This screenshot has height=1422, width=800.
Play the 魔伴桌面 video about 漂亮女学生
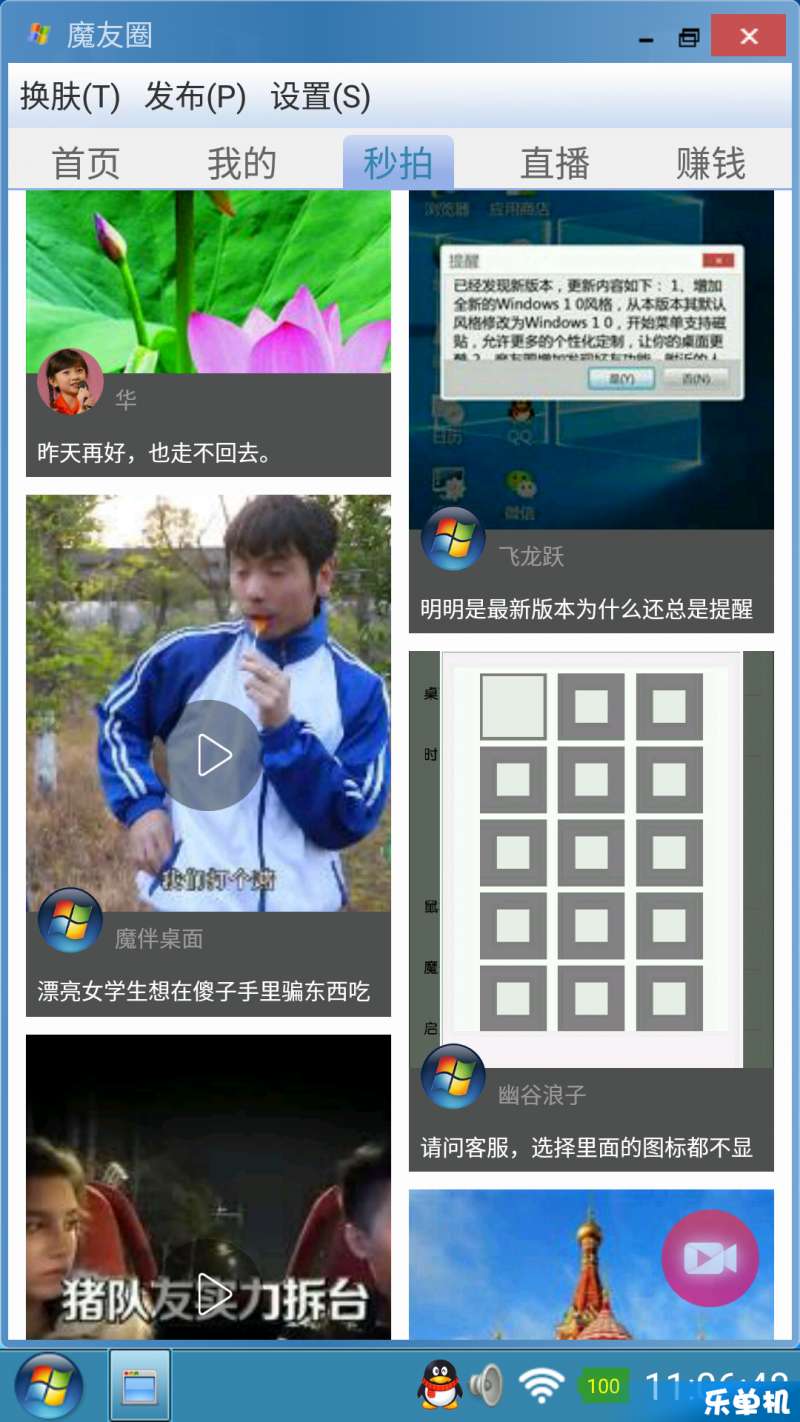click(x=214, y=755)
